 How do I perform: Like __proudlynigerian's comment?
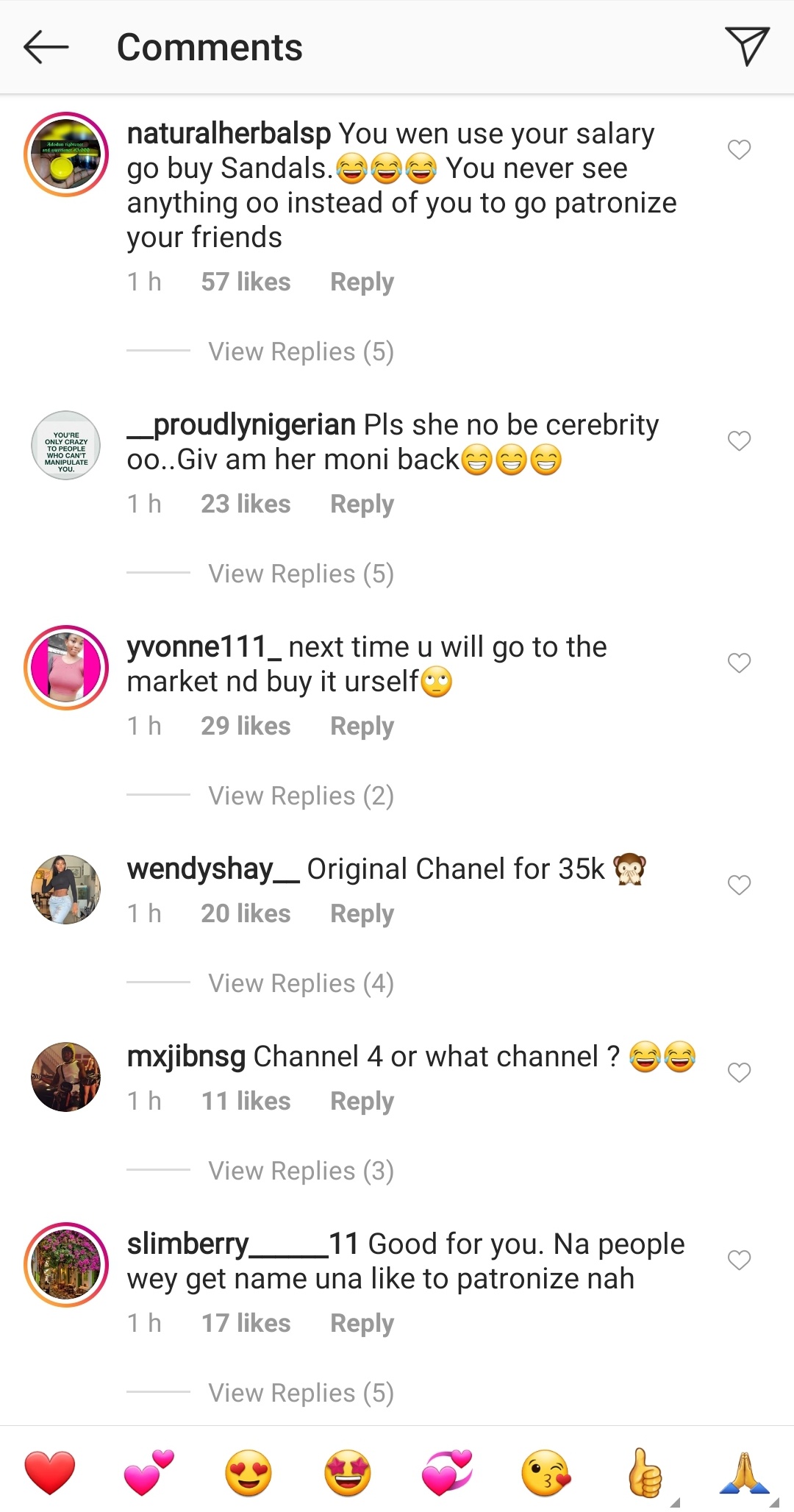739,441
